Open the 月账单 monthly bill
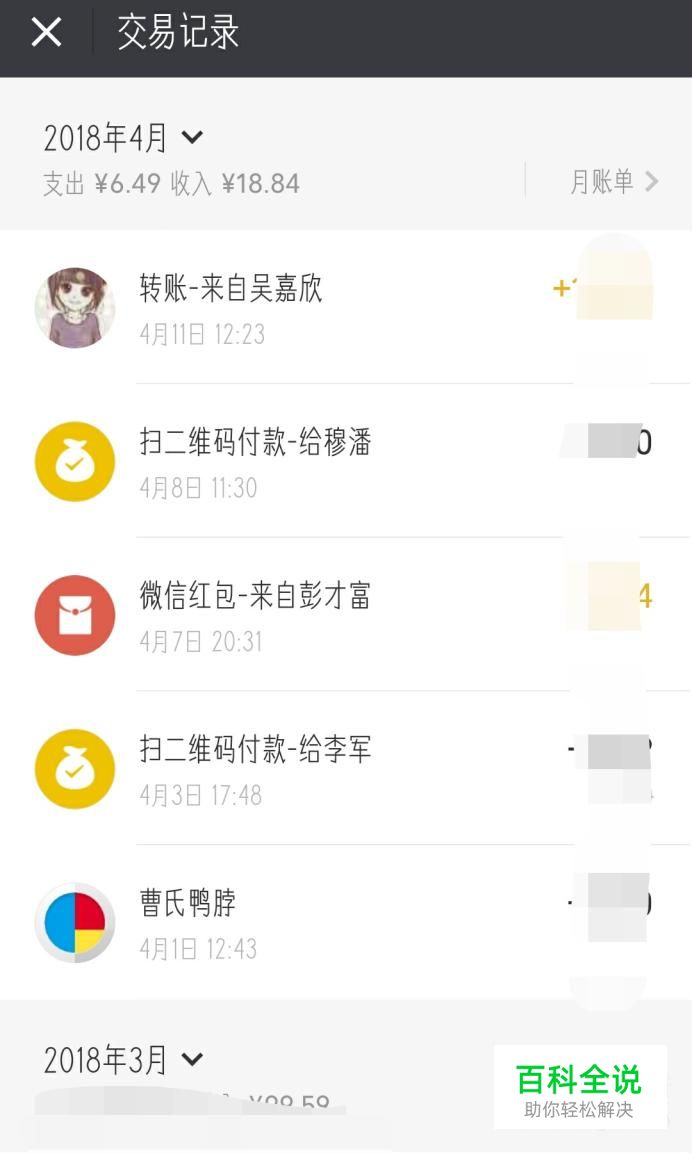692x1154 pixels. point(613,181)
